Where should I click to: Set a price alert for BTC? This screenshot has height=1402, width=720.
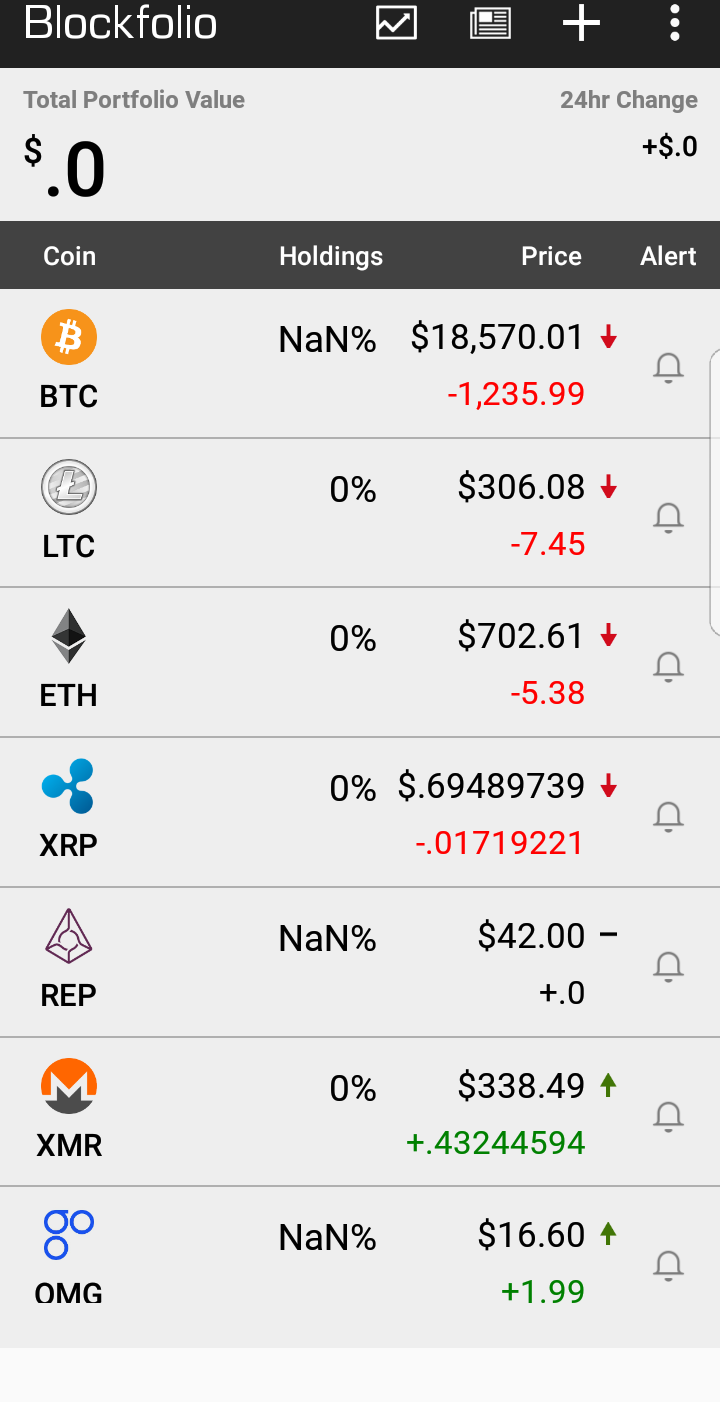(x=668, y=368)
